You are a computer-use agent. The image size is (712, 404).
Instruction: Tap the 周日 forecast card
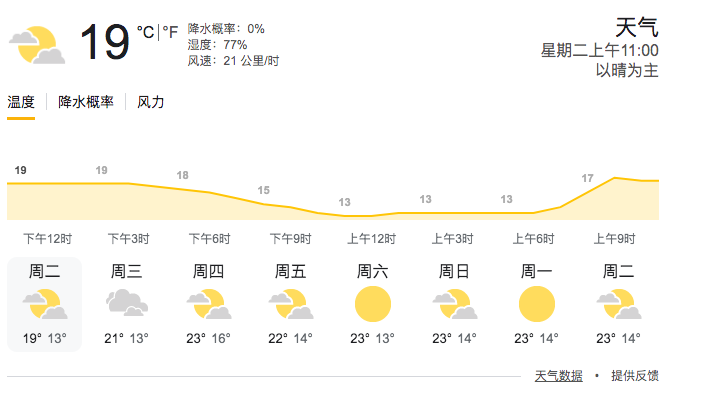tap(454, 304)
